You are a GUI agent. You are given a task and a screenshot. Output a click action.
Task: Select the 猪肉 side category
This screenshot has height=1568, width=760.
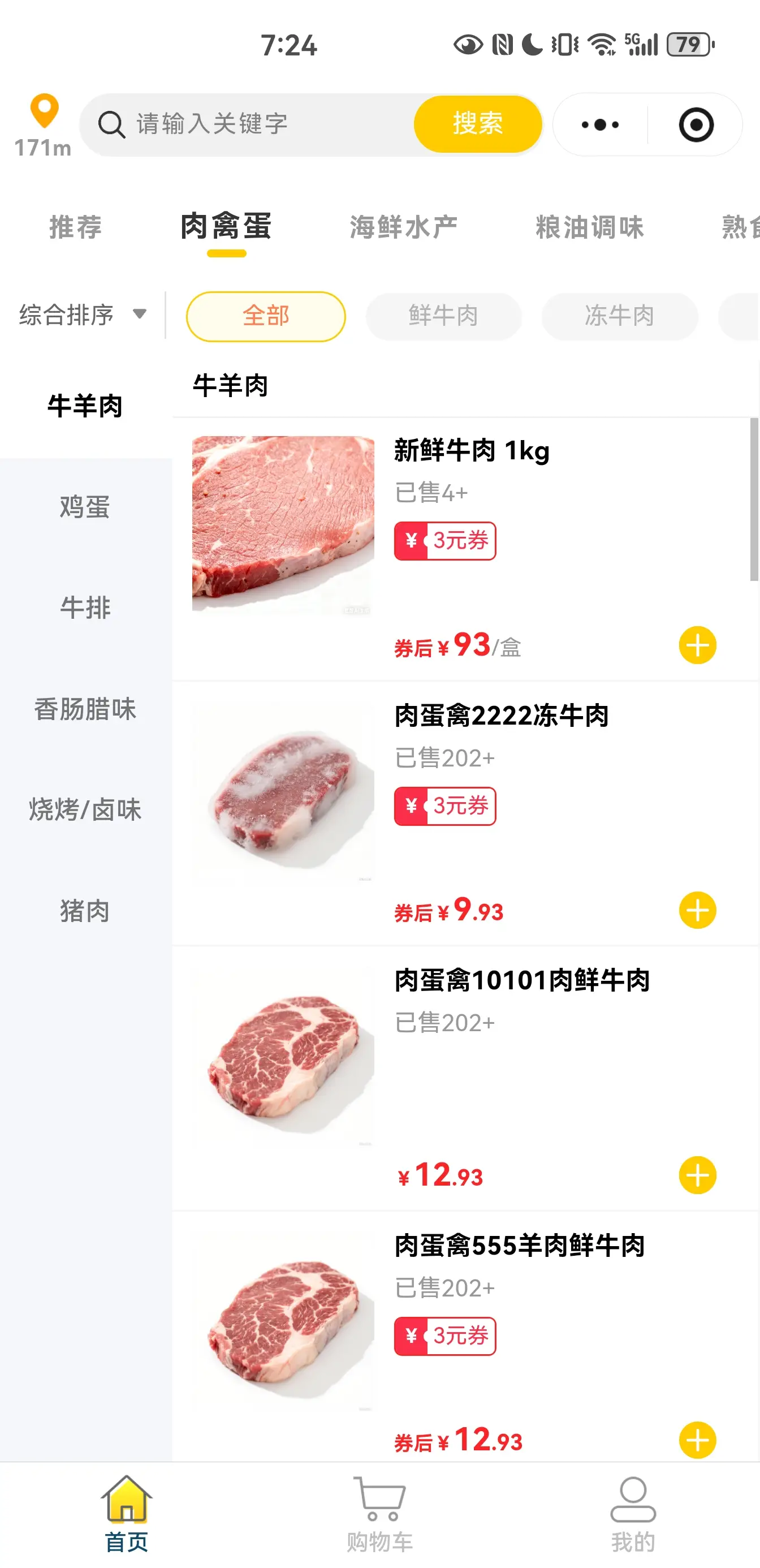[x=85, y=911]
